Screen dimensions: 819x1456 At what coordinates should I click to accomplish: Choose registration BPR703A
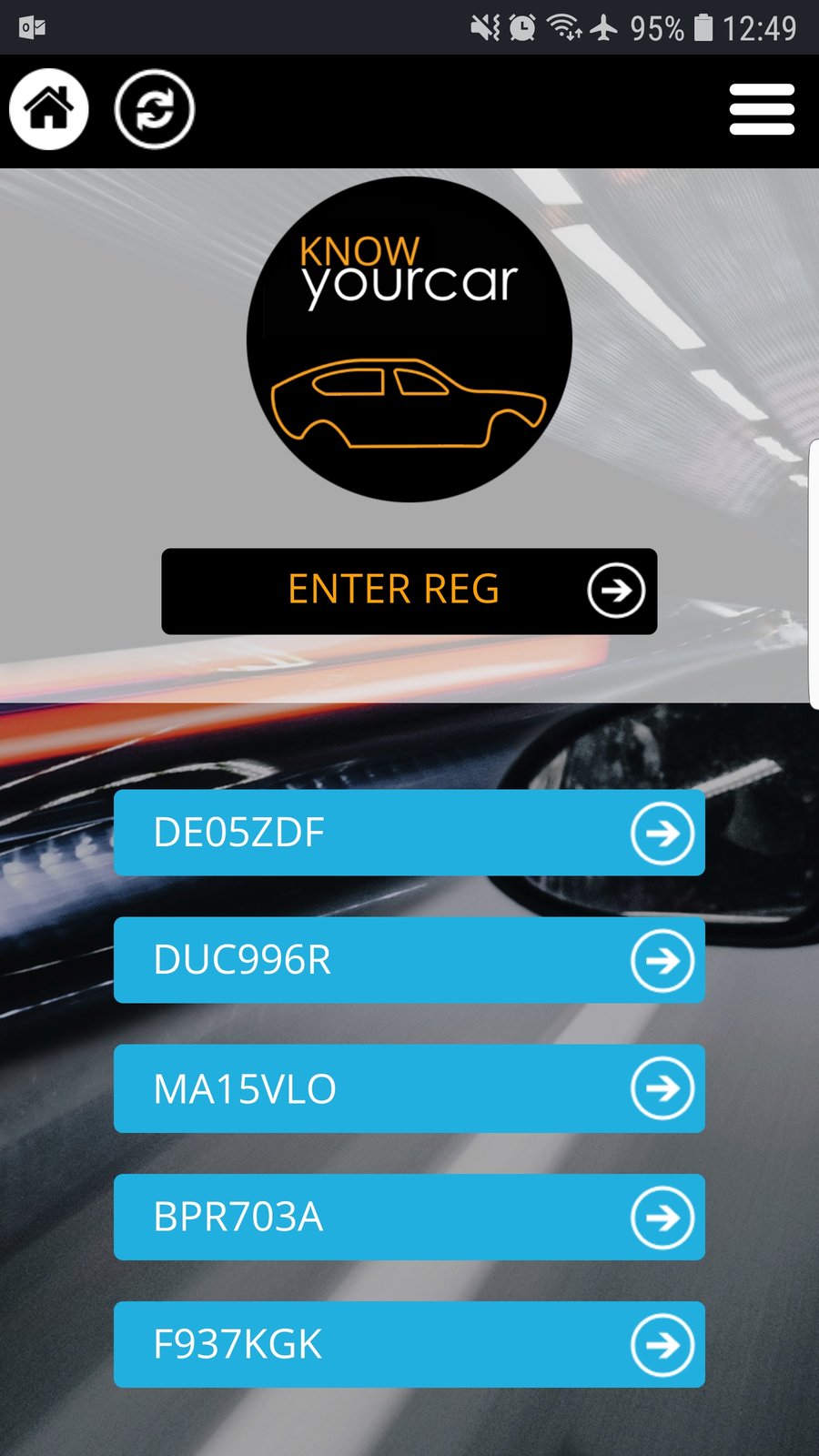click(x=409, y=1217)
